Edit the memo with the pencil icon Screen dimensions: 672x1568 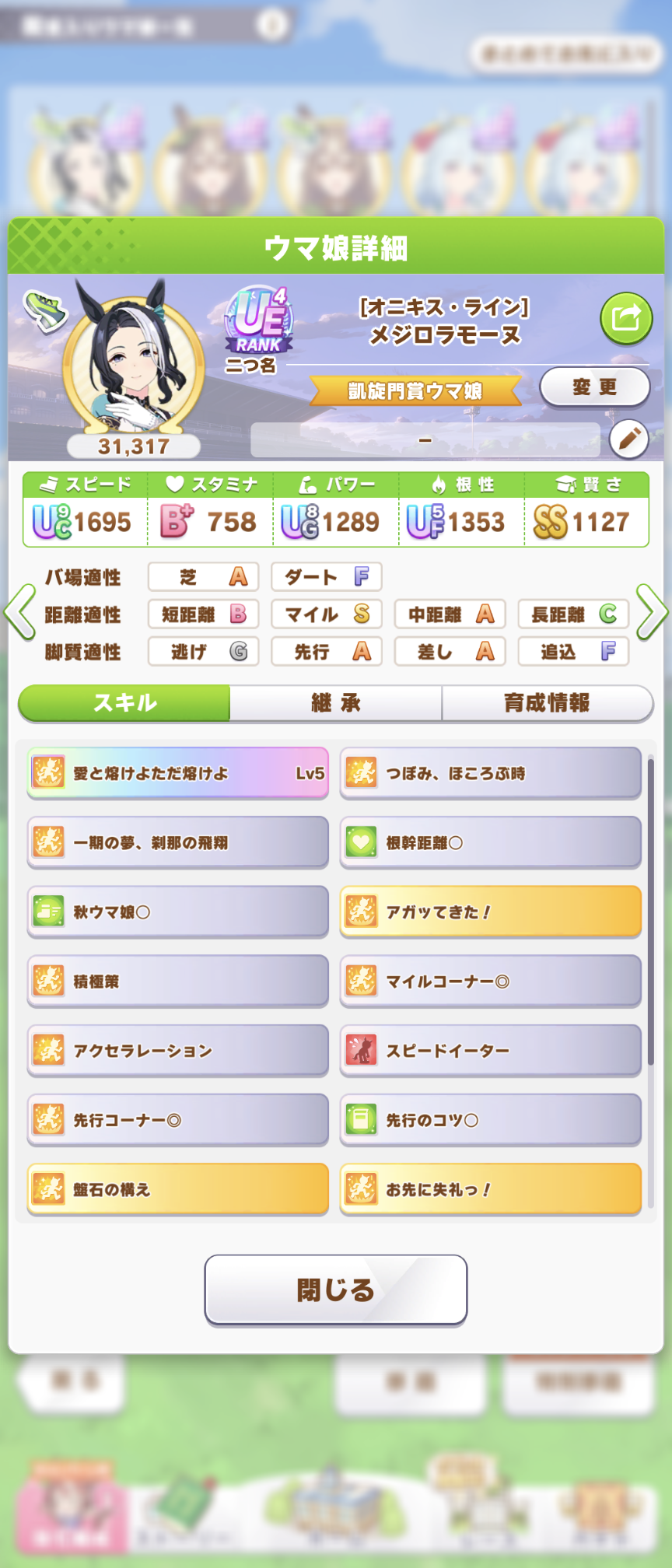pos(628,439)
